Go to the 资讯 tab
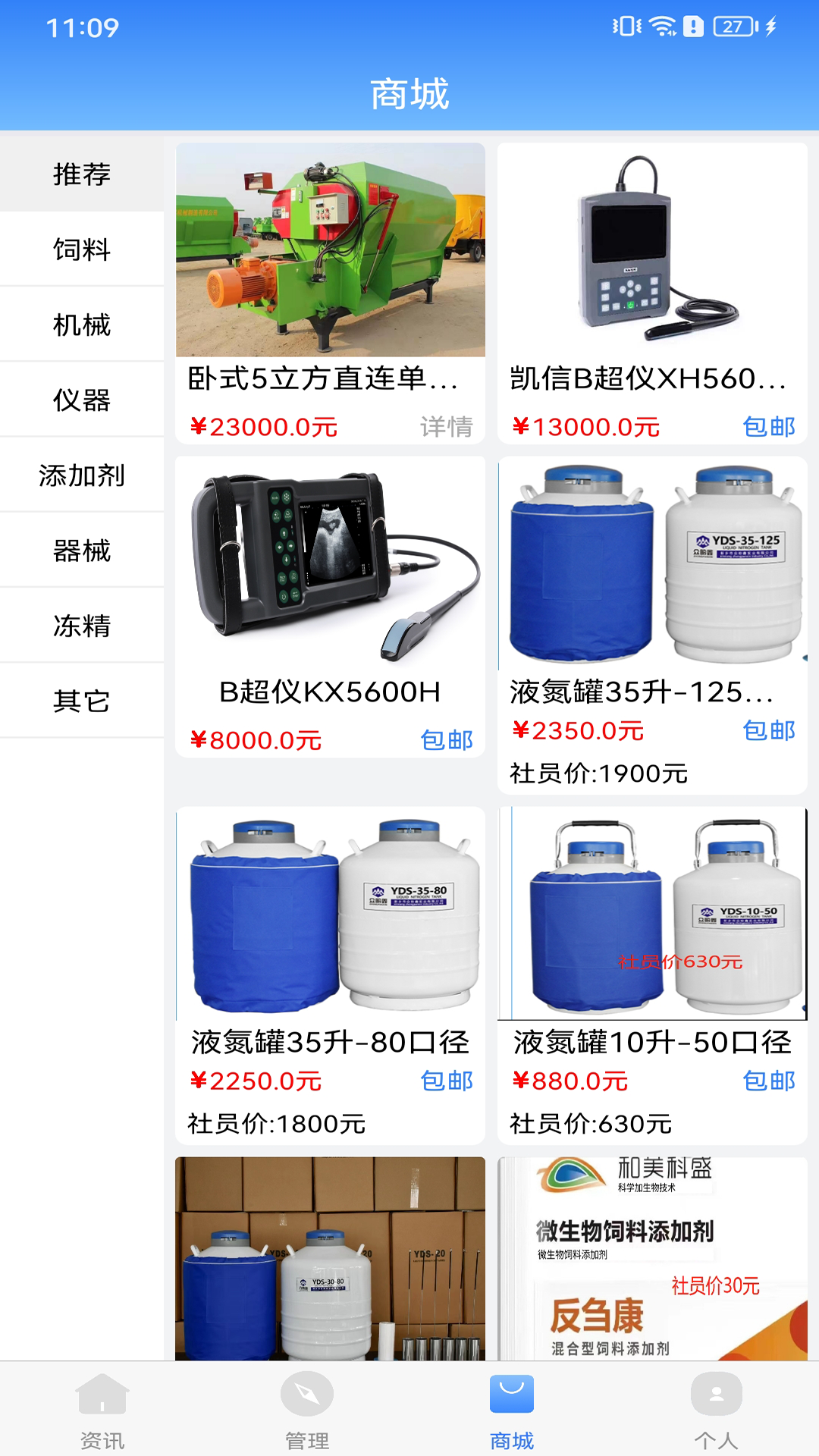 tap(102, 1410)
